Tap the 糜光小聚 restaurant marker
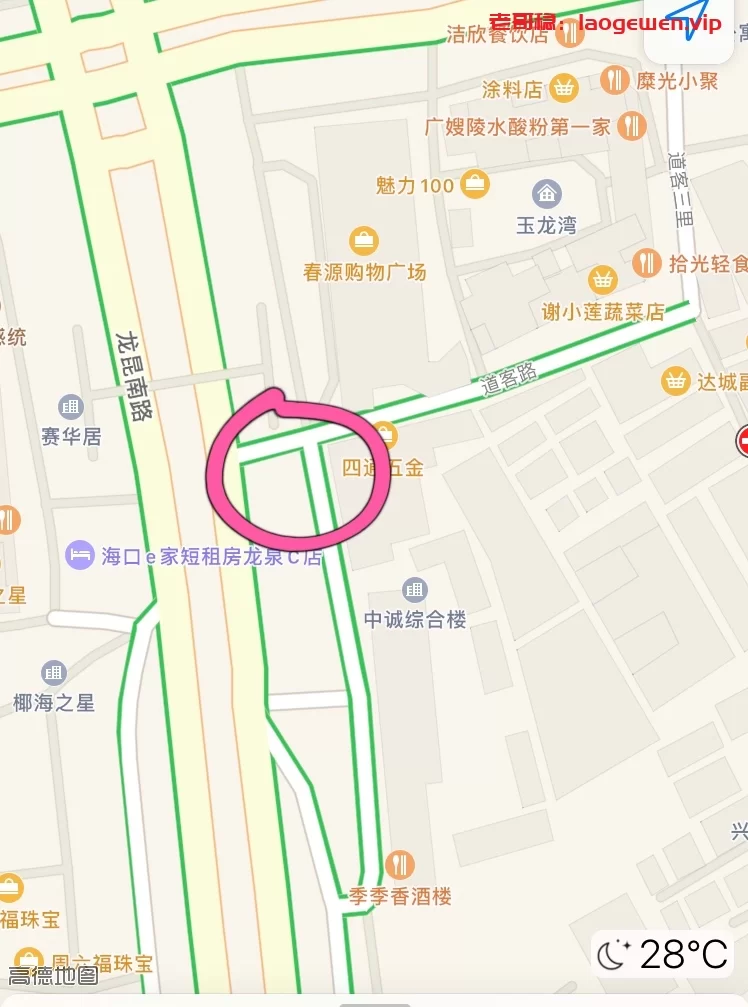The image size is (748, 1007). tap(615, 80)
